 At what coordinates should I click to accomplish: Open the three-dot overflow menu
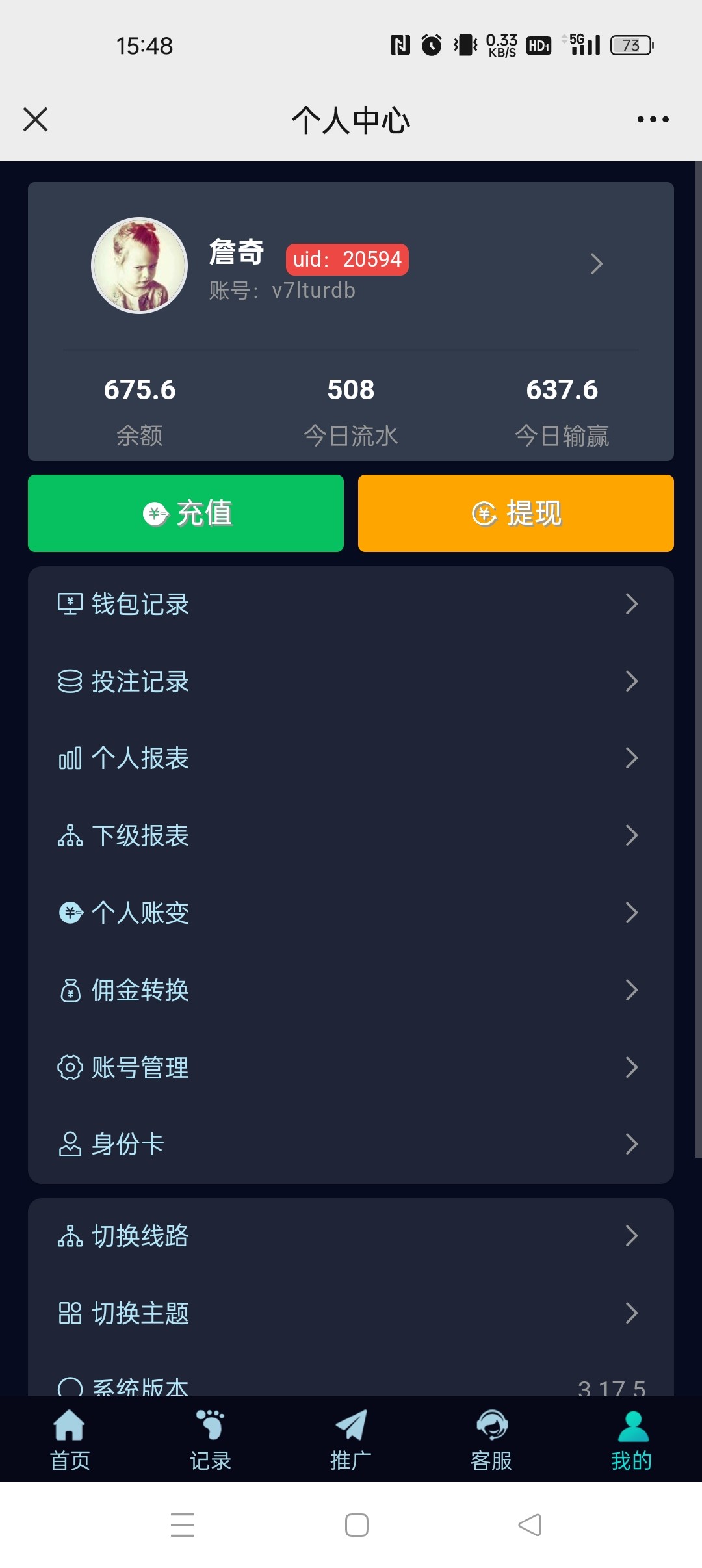pos(653,120)
